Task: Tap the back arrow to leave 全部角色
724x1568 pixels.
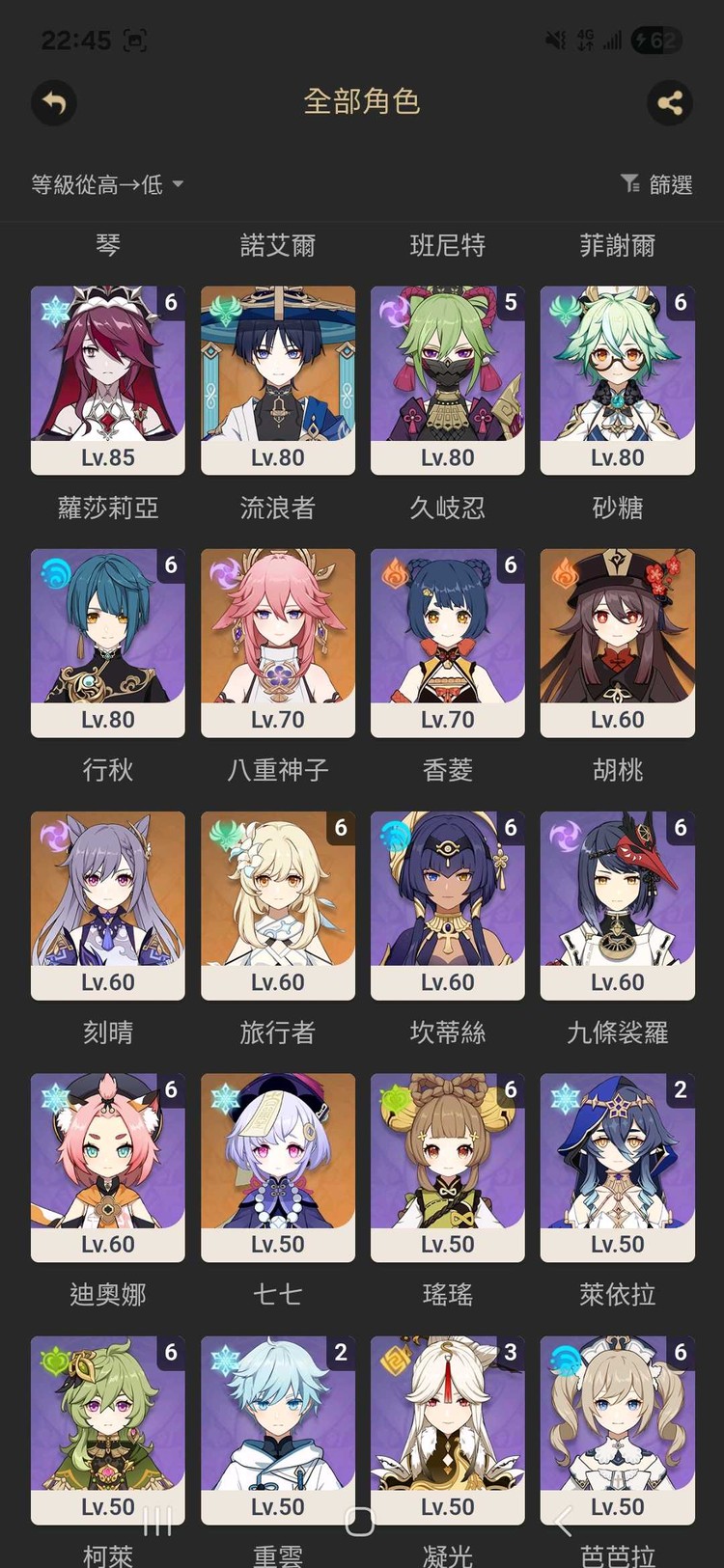Action: [53, 102]
